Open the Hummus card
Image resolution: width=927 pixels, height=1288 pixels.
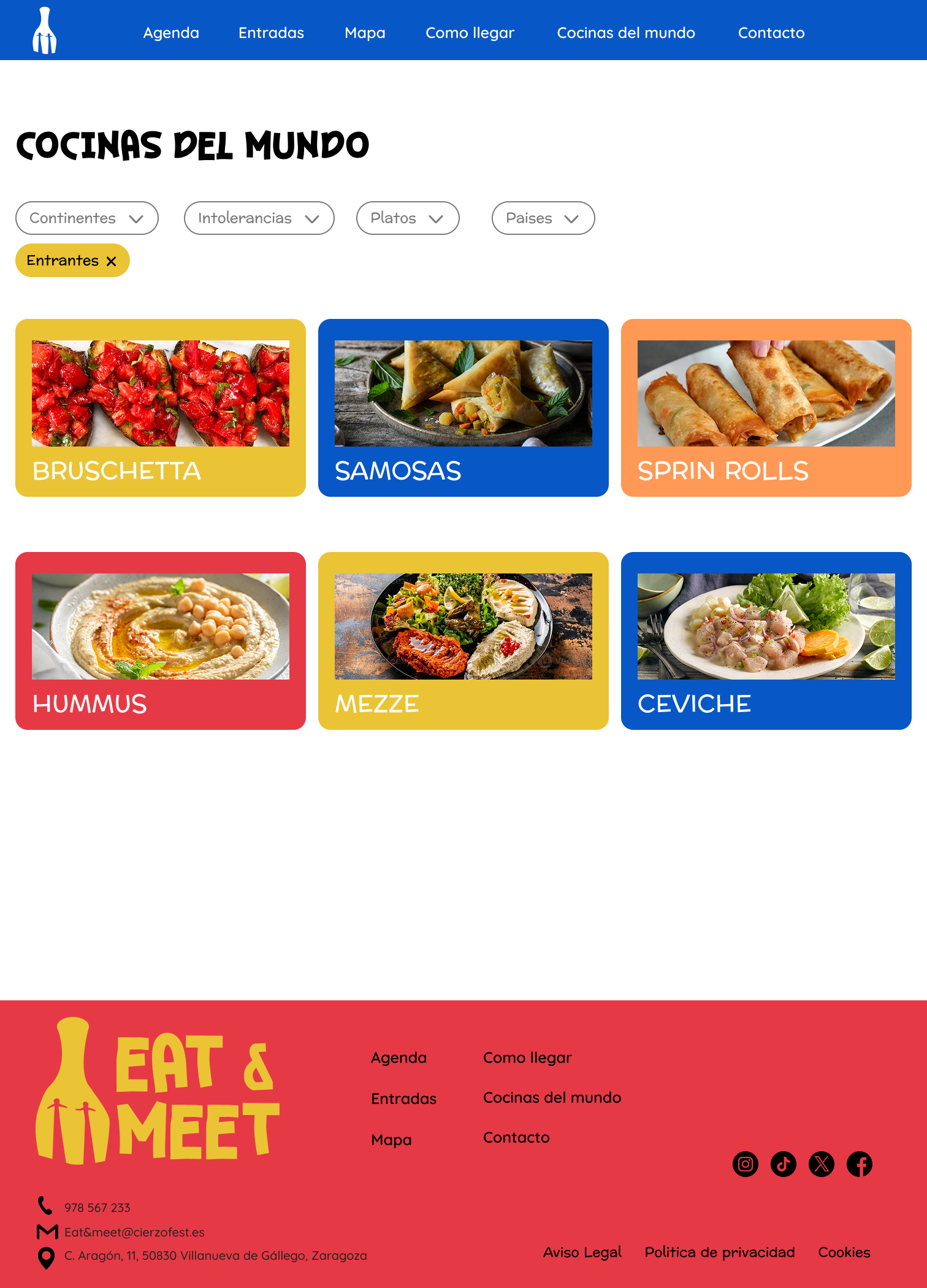161,641
